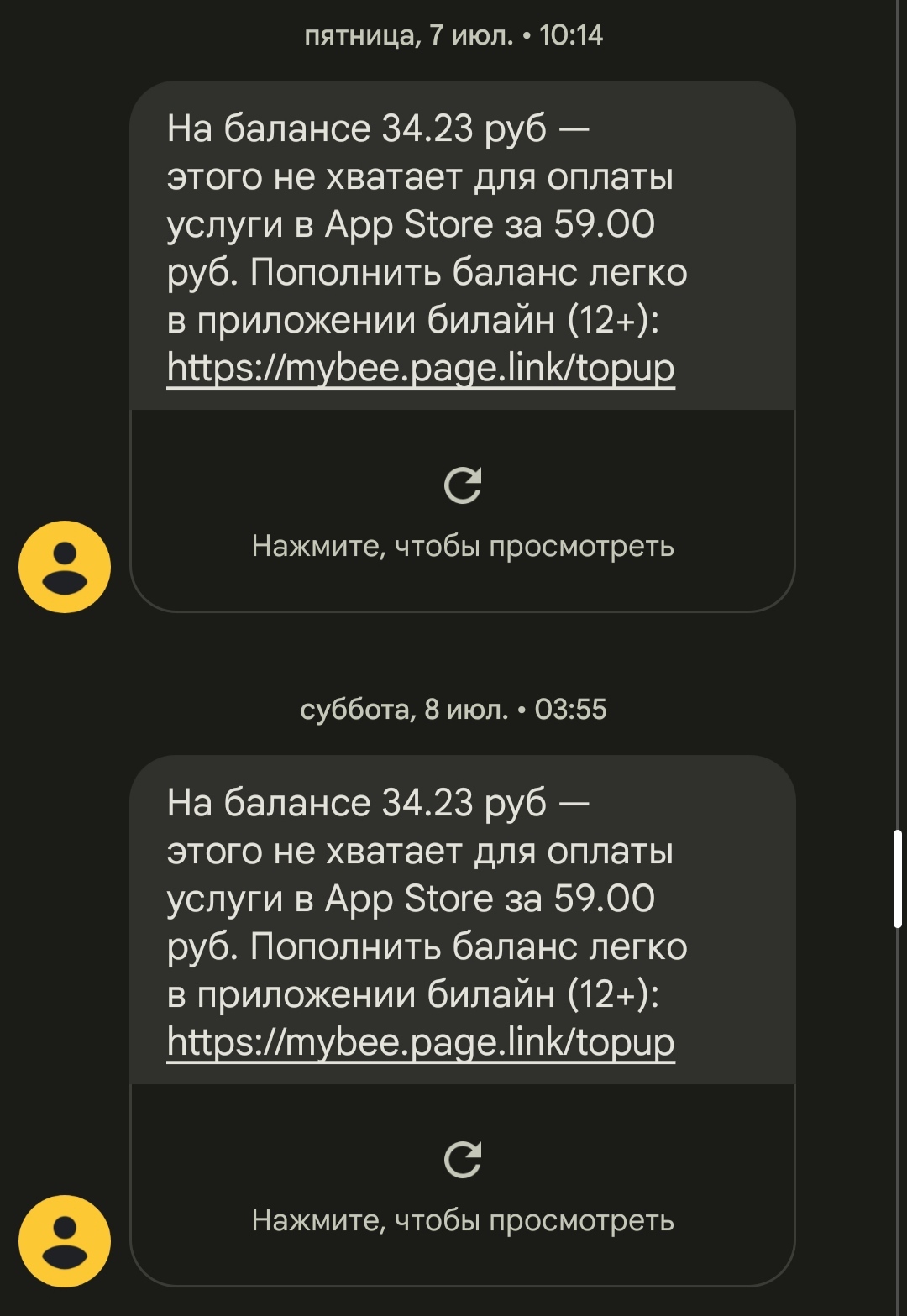
Task: Open sender avatar beside the Friday message
Action: click(65, 567)
